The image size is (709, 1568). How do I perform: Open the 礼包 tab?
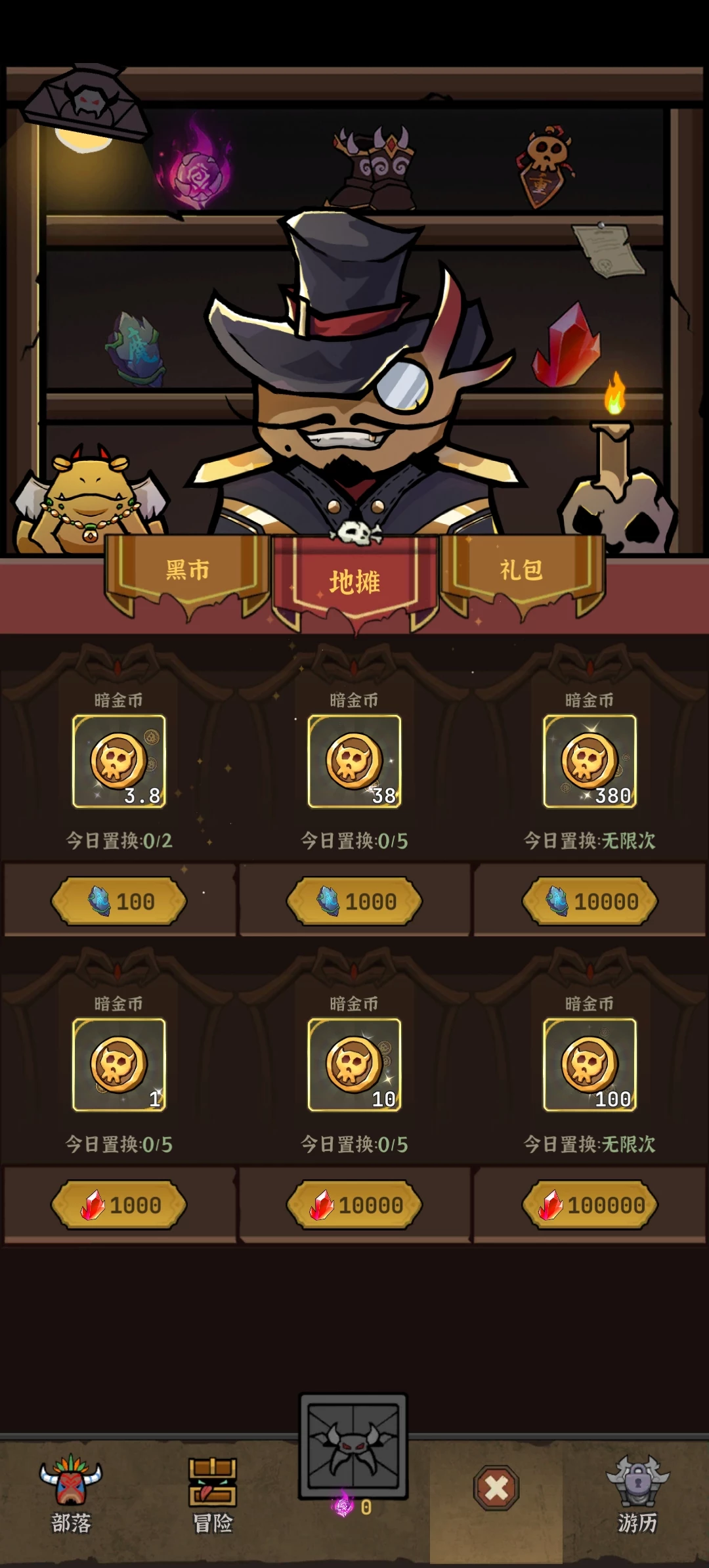click(x=522, y=571)
